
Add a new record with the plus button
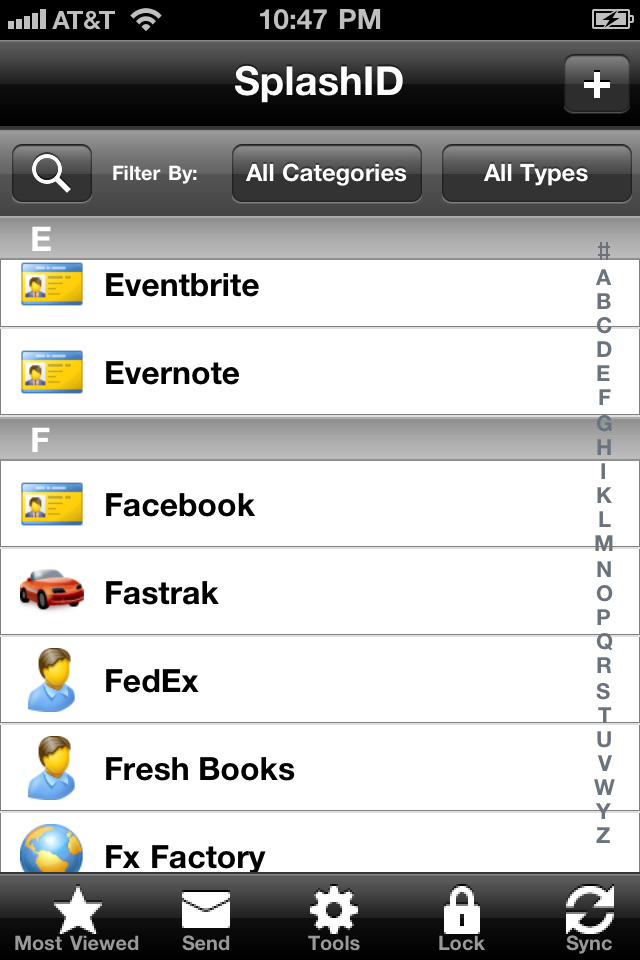tap(596, 84)
